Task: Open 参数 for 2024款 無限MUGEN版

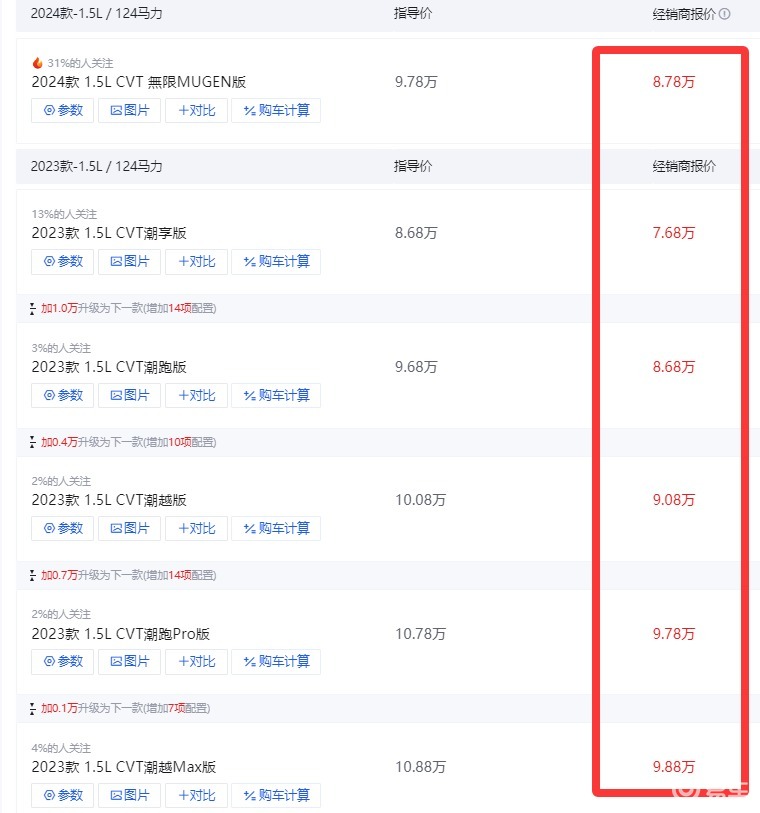Action: pos(63,110)
